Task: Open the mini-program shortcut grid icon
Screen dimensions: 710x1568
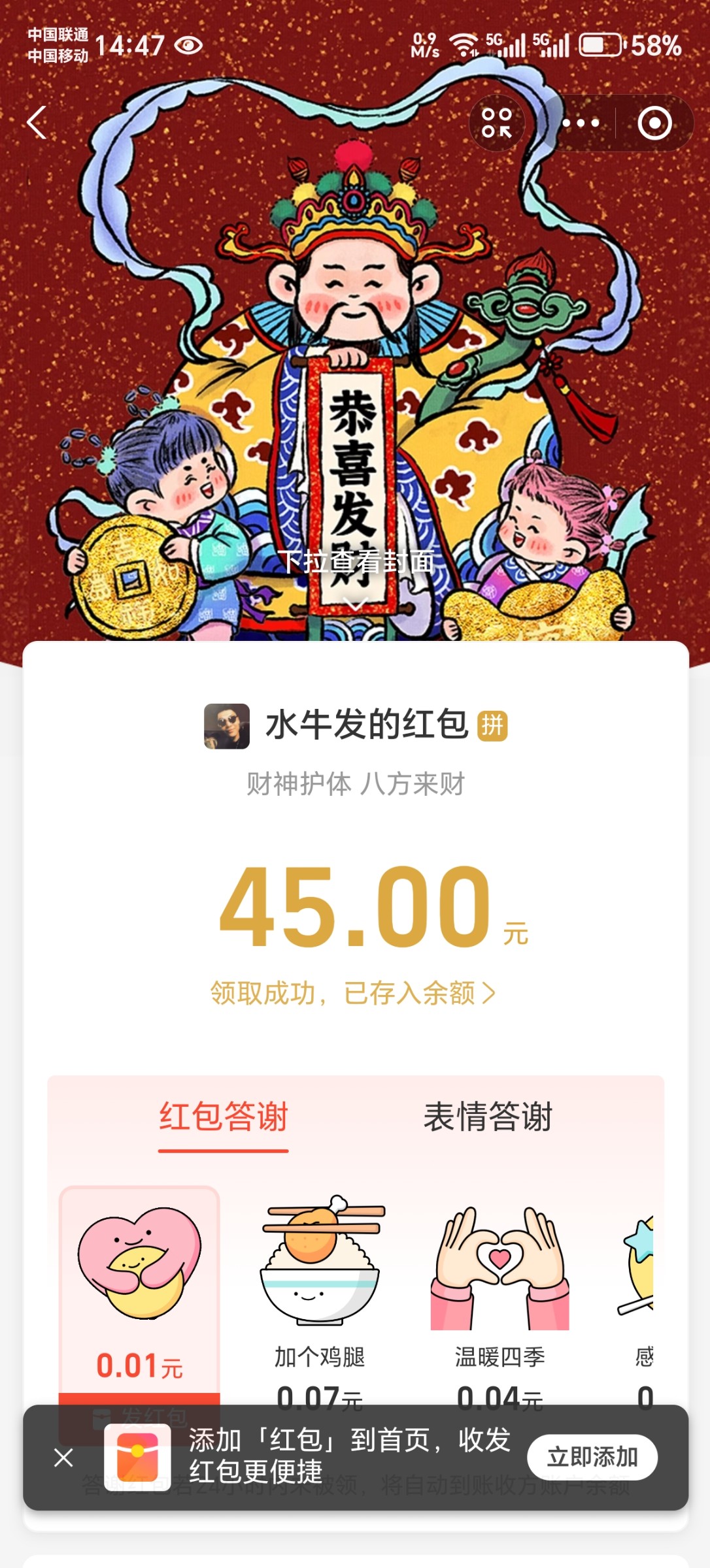Action: coord(497,123)
